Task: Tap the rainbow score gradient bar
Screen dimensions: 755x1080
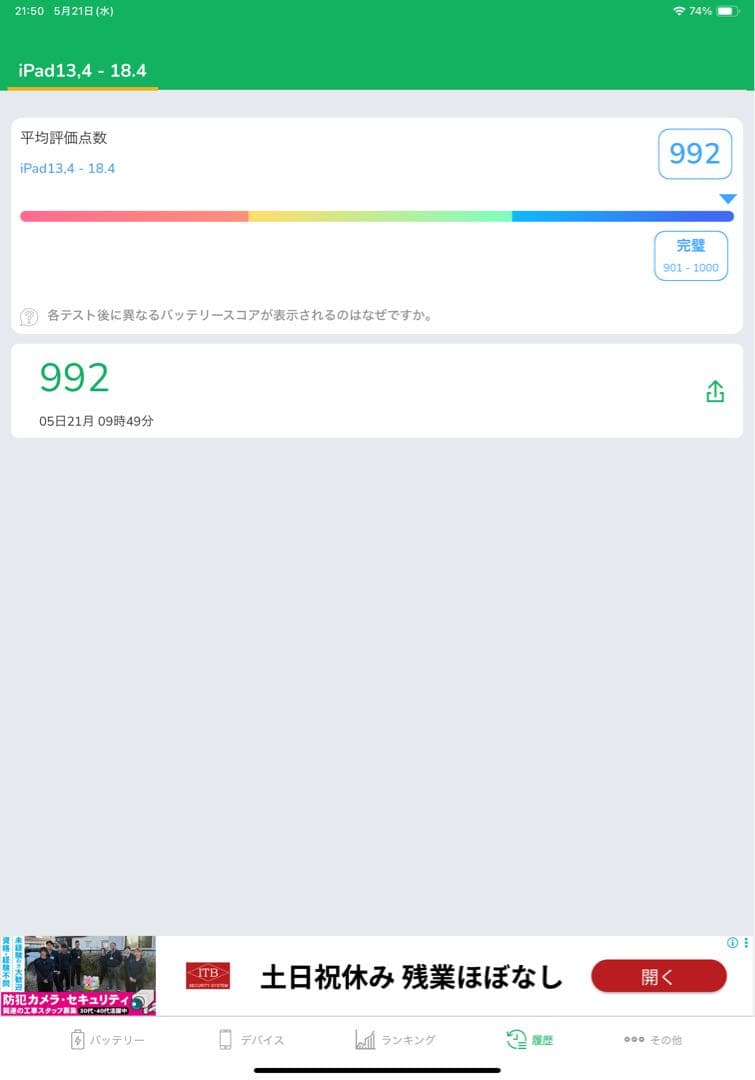Action: pyautogui.click(x=377, y=215)
